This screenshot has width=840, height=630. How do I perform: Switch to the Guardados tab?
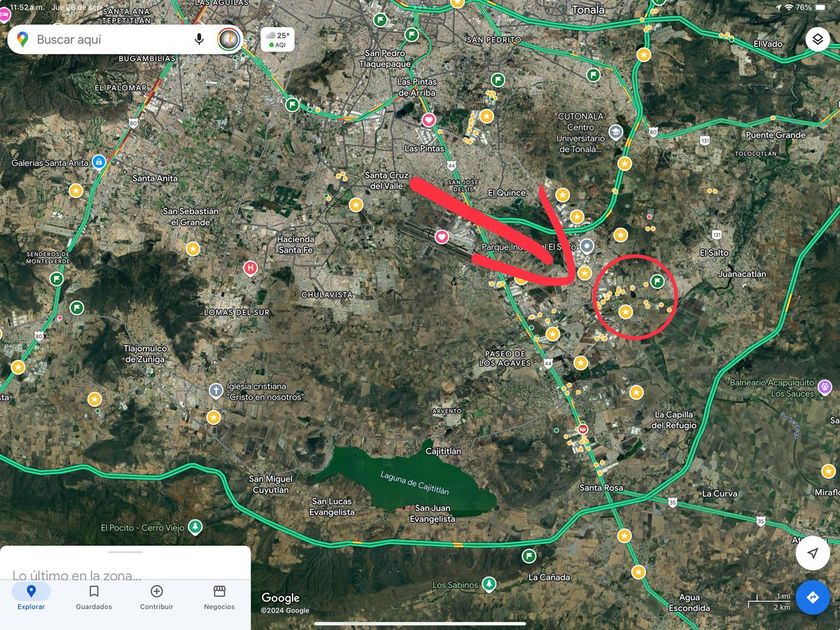click(x=94, y=597)
